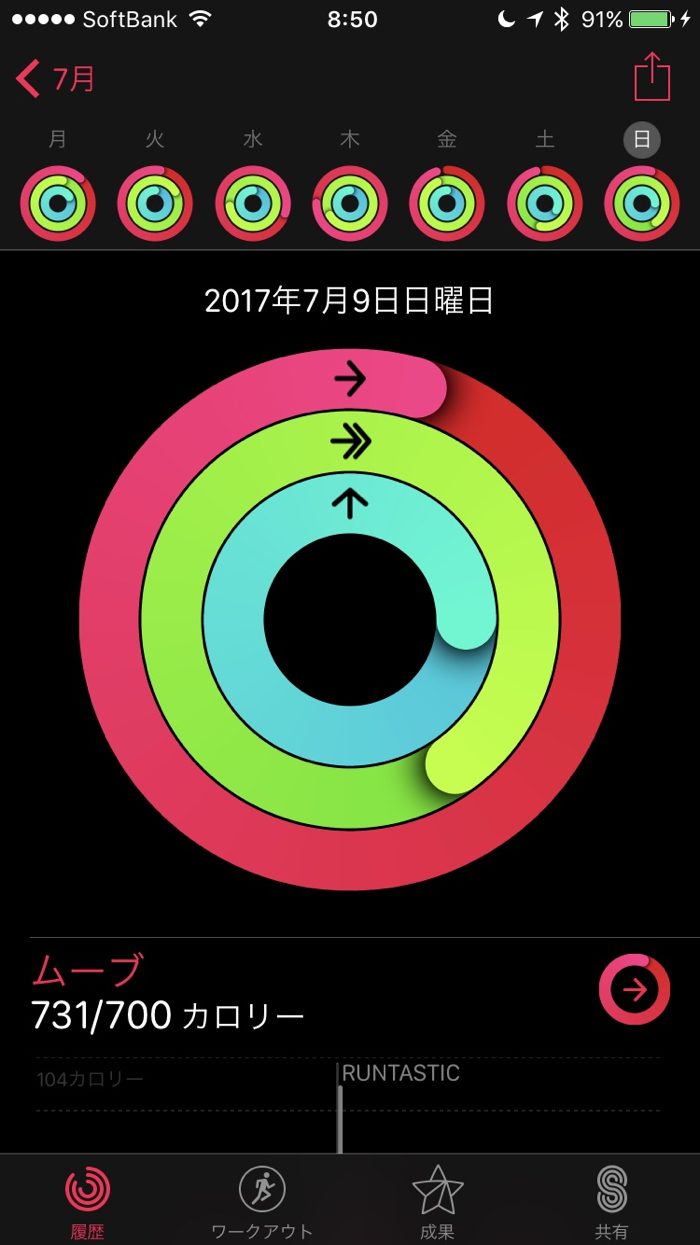700x1245 pixels.
Task: Select Friday's (金) activity rings
Action: (x=447, y=203)
